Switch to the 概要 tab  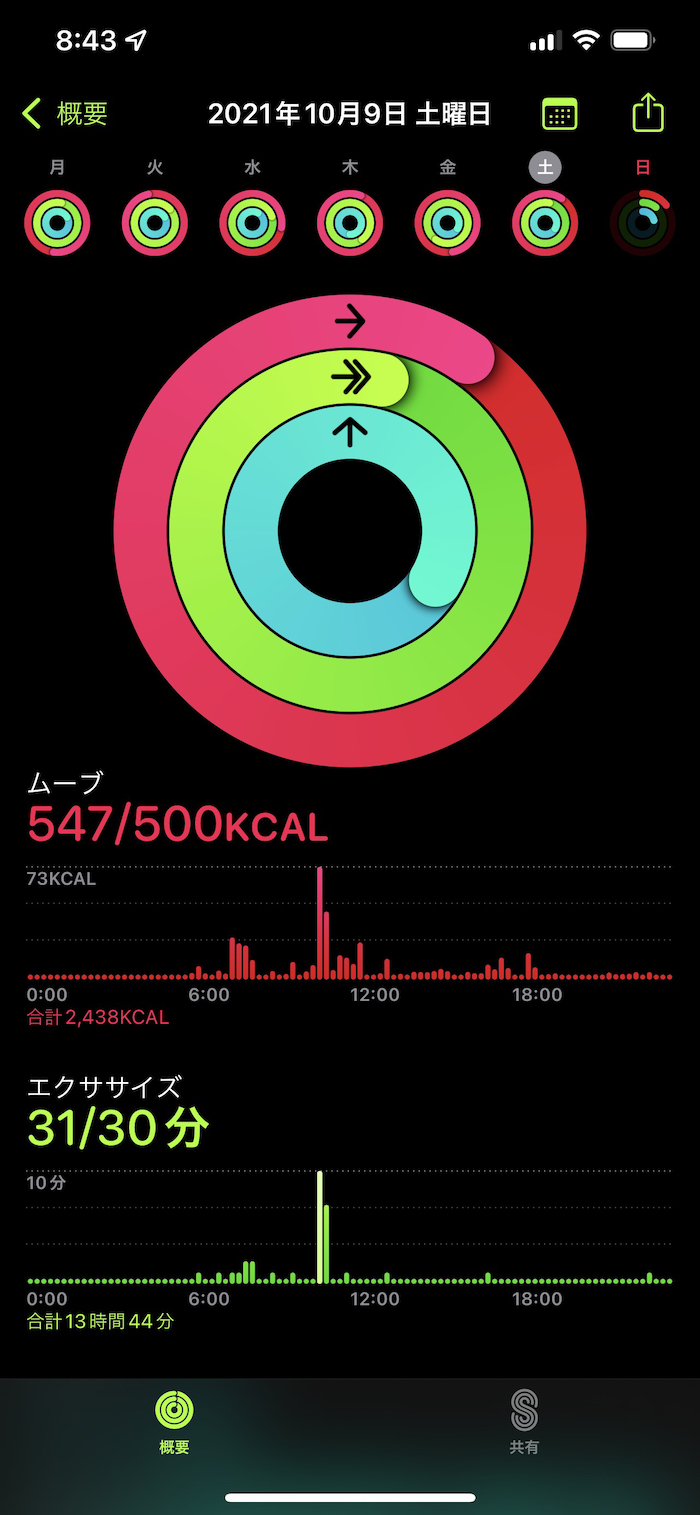pos(174,1421)
